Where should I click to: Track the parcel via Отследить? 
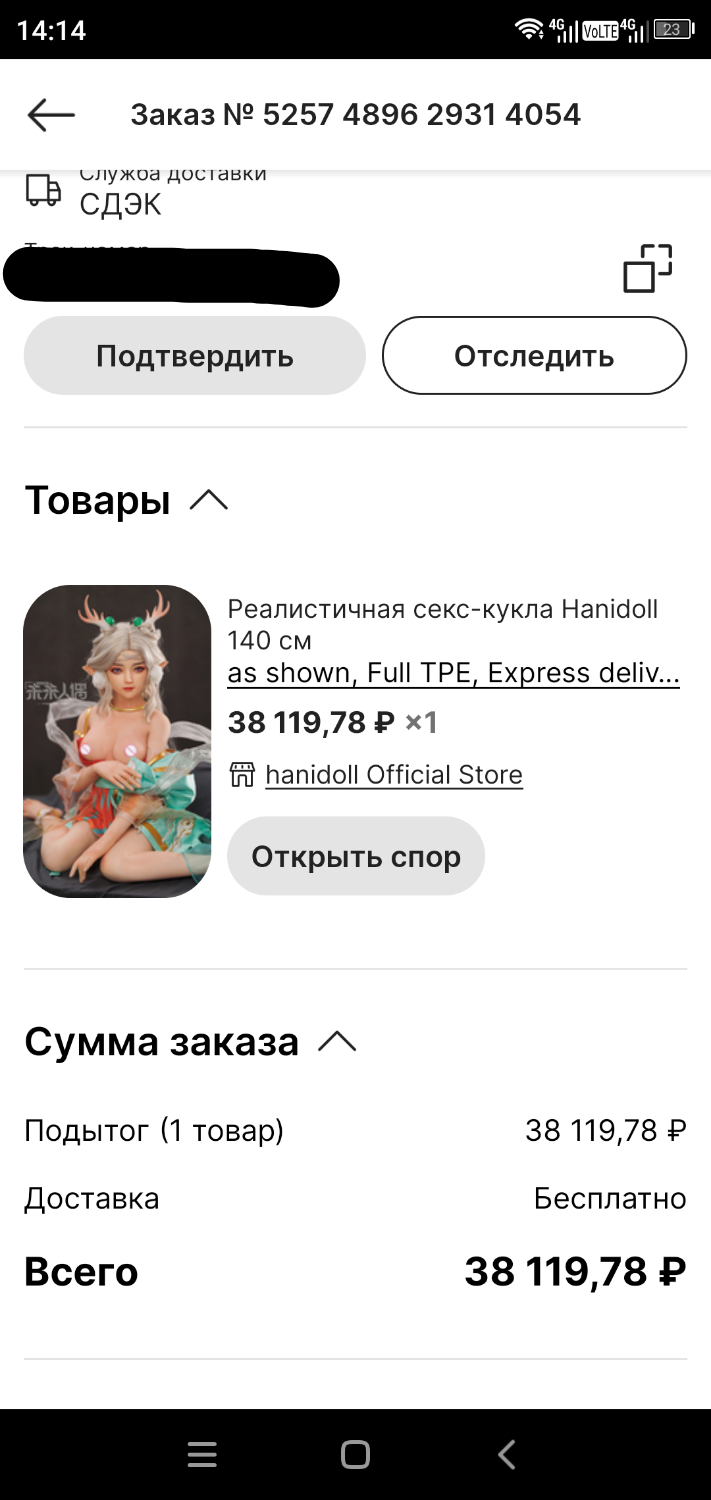tap(534, 356)
